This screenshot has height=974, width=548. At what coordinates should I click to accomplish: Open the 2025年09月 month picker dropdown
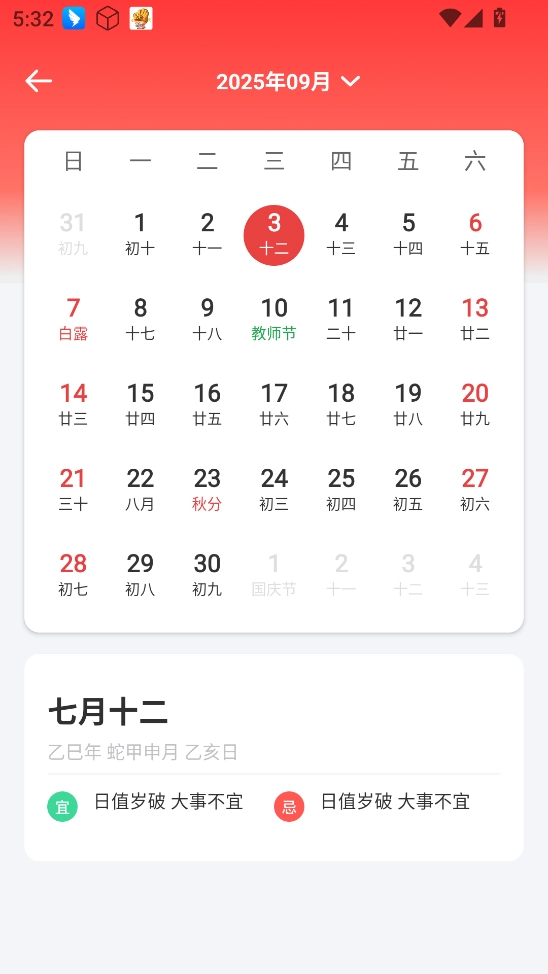288,81
